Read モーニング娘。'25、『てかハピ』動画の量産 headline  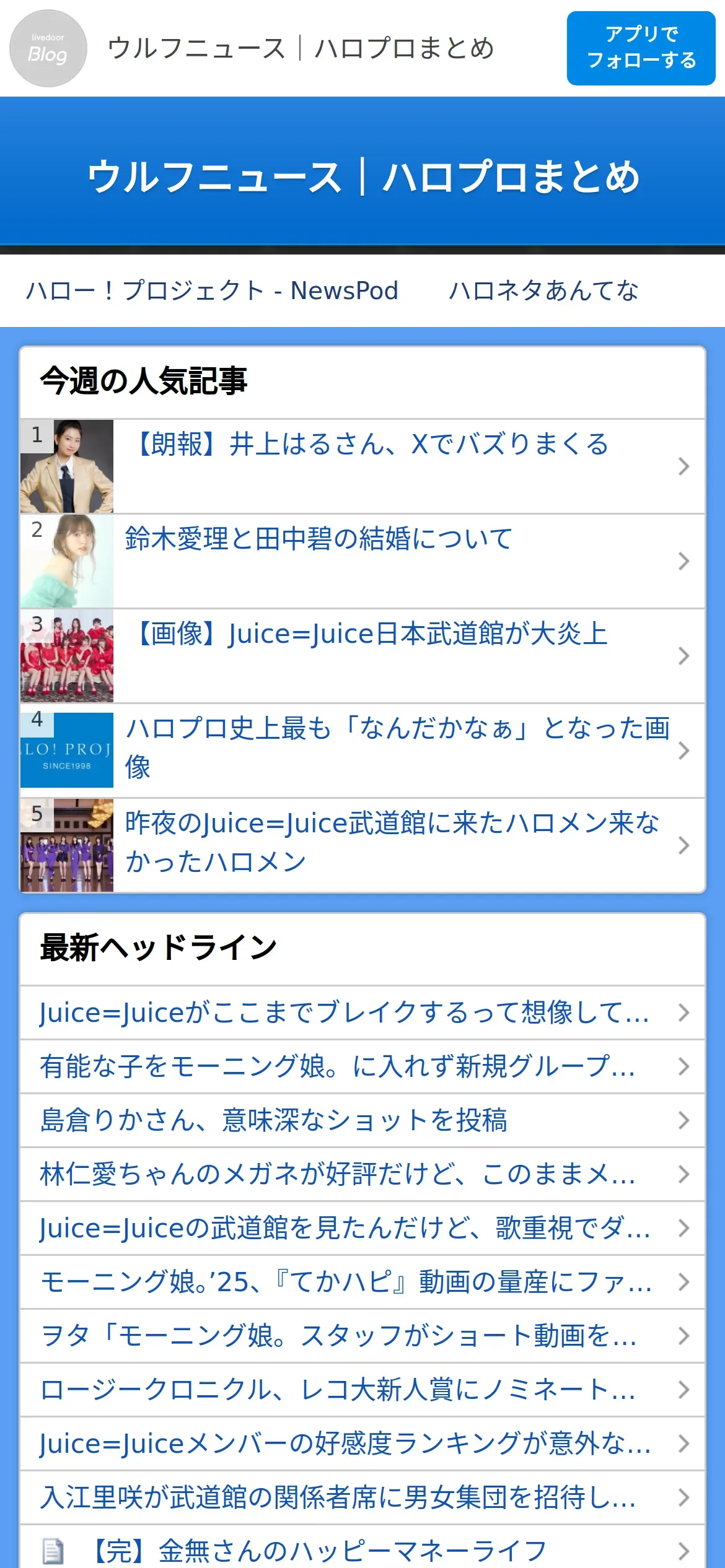pos(346,1282)
